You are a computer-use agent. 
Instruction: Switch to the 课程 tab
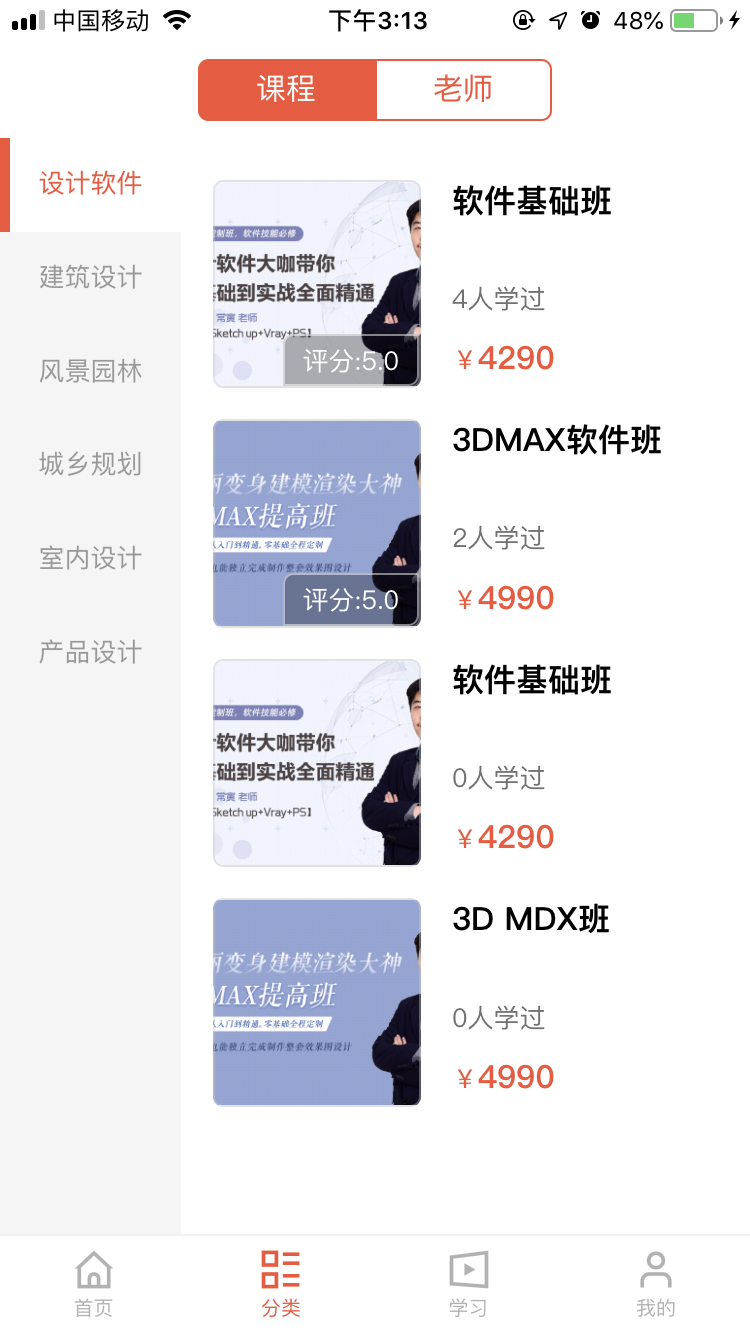(x=287, y=89)
